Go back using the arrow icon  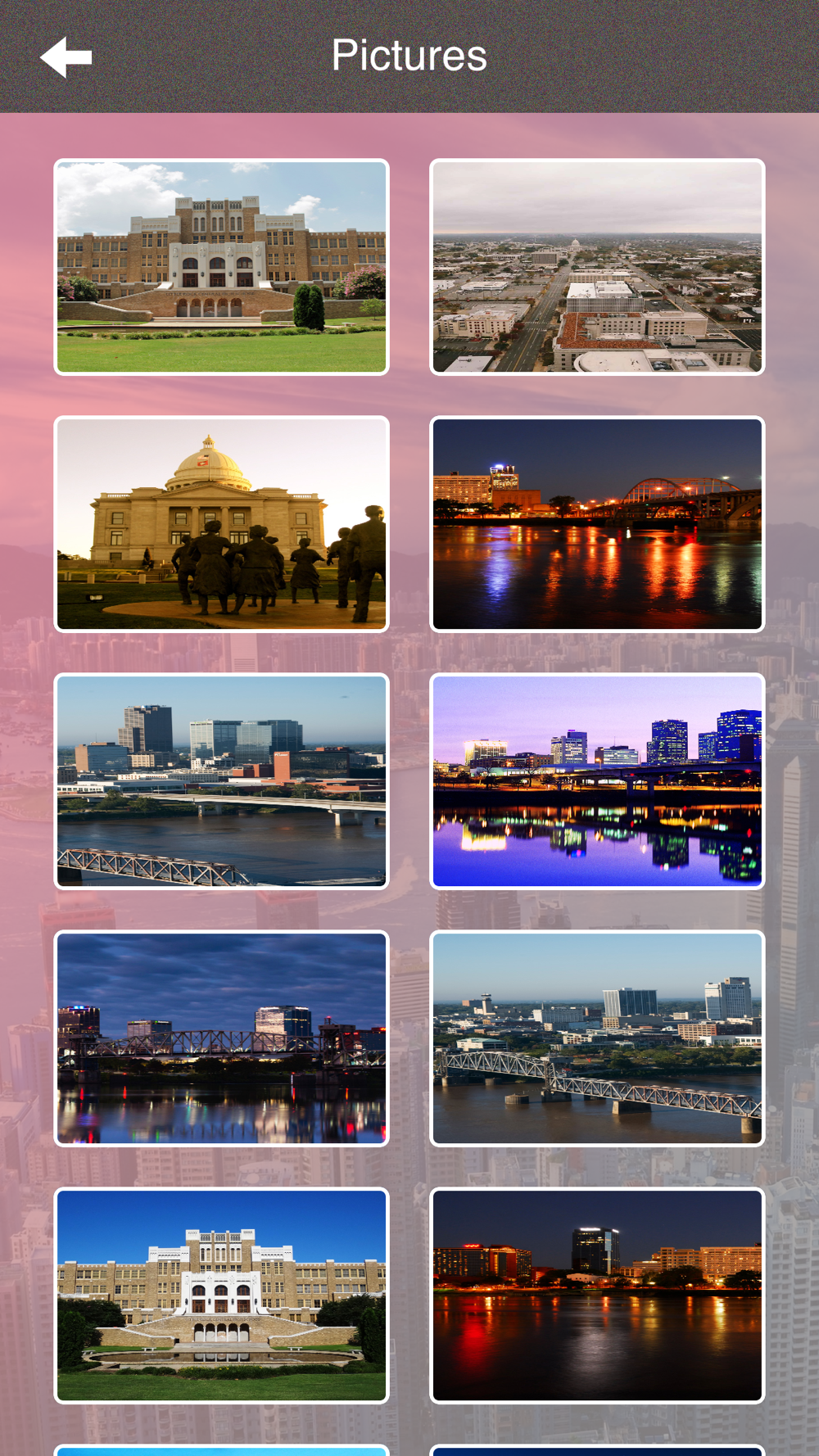click(66, 57)
